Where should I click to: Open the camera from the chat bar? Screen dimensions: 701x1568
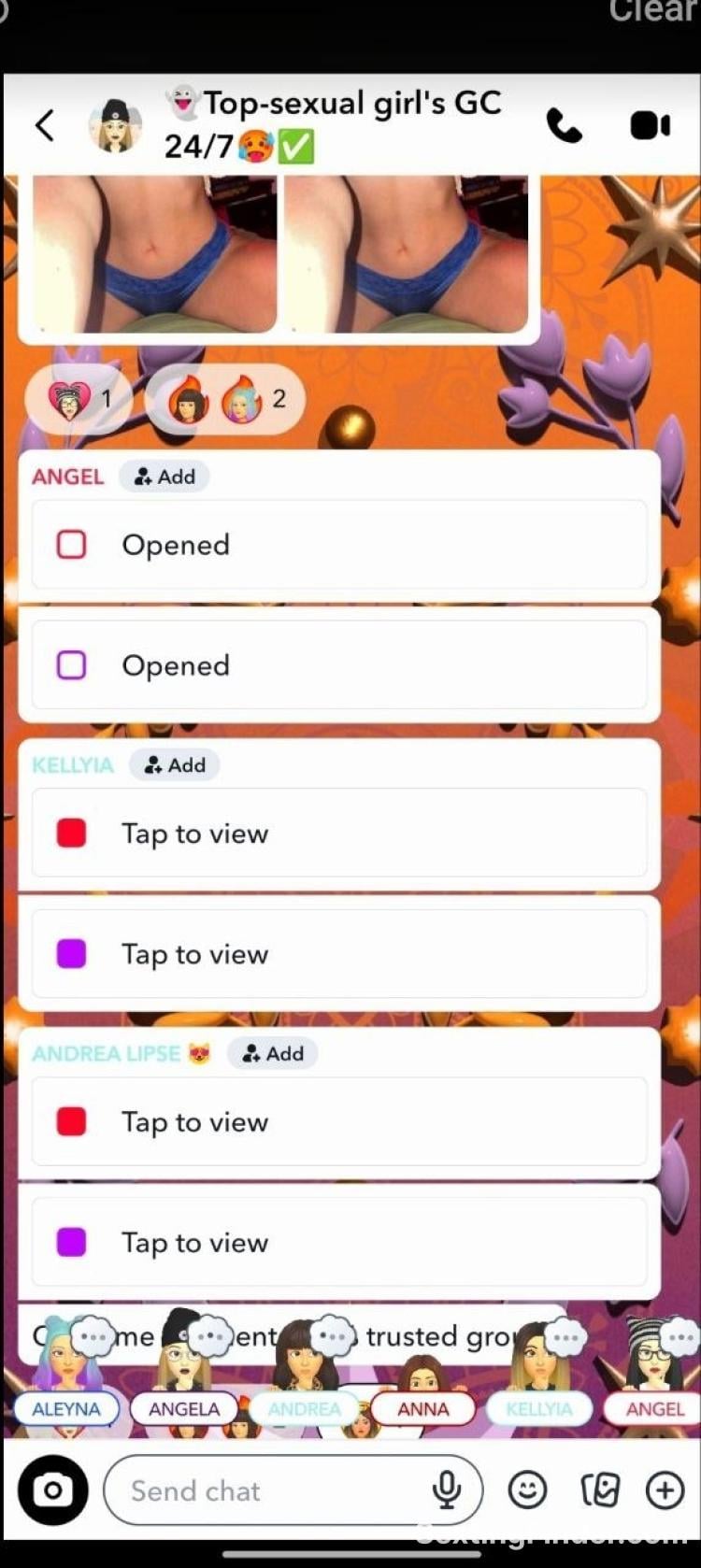(x=53, y=1490)
